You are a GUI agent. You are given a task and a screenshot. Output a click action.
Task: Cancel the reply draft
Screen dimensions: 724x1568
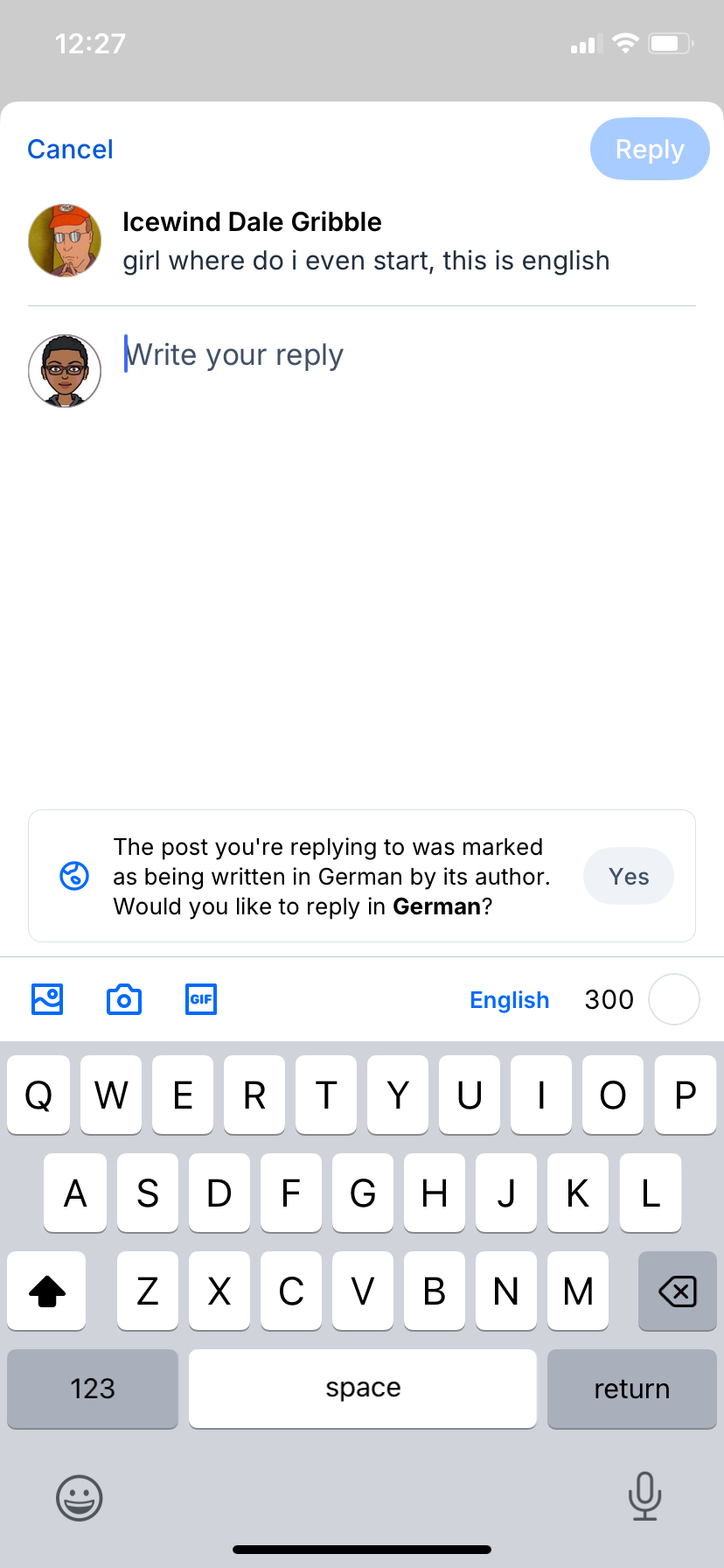[x=70, y=150]
